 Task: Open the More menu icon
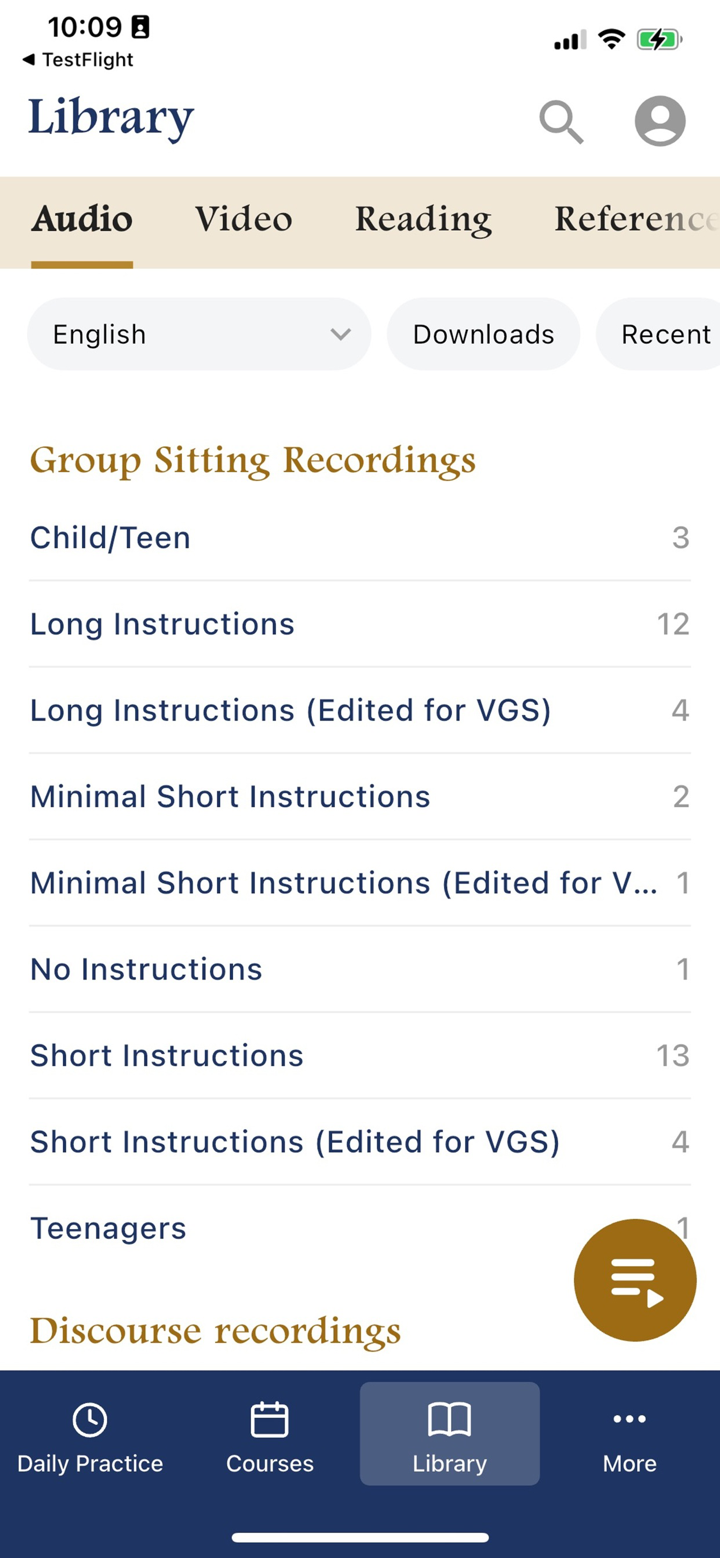629,1433
